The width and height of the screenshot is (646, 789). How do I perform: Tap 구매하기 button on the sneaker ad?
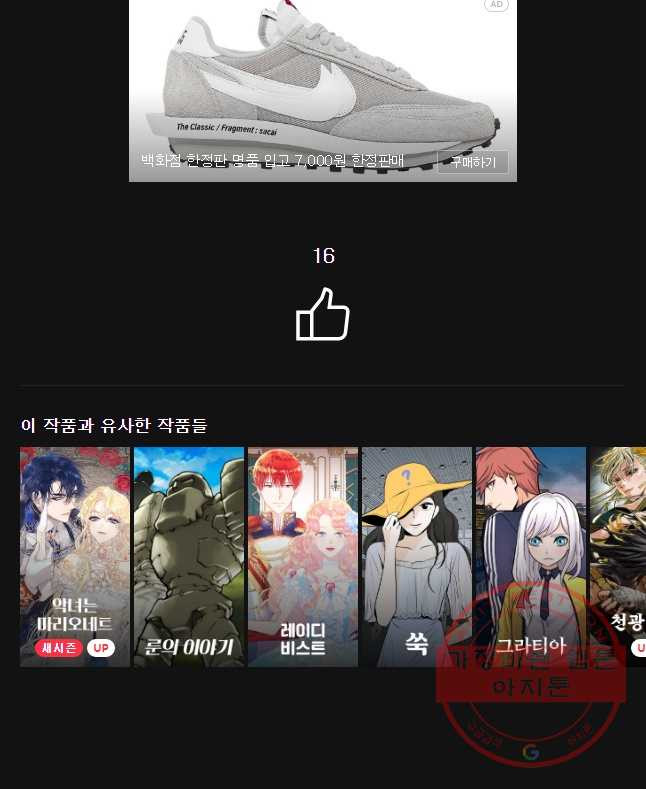click(x=472, y=161)
